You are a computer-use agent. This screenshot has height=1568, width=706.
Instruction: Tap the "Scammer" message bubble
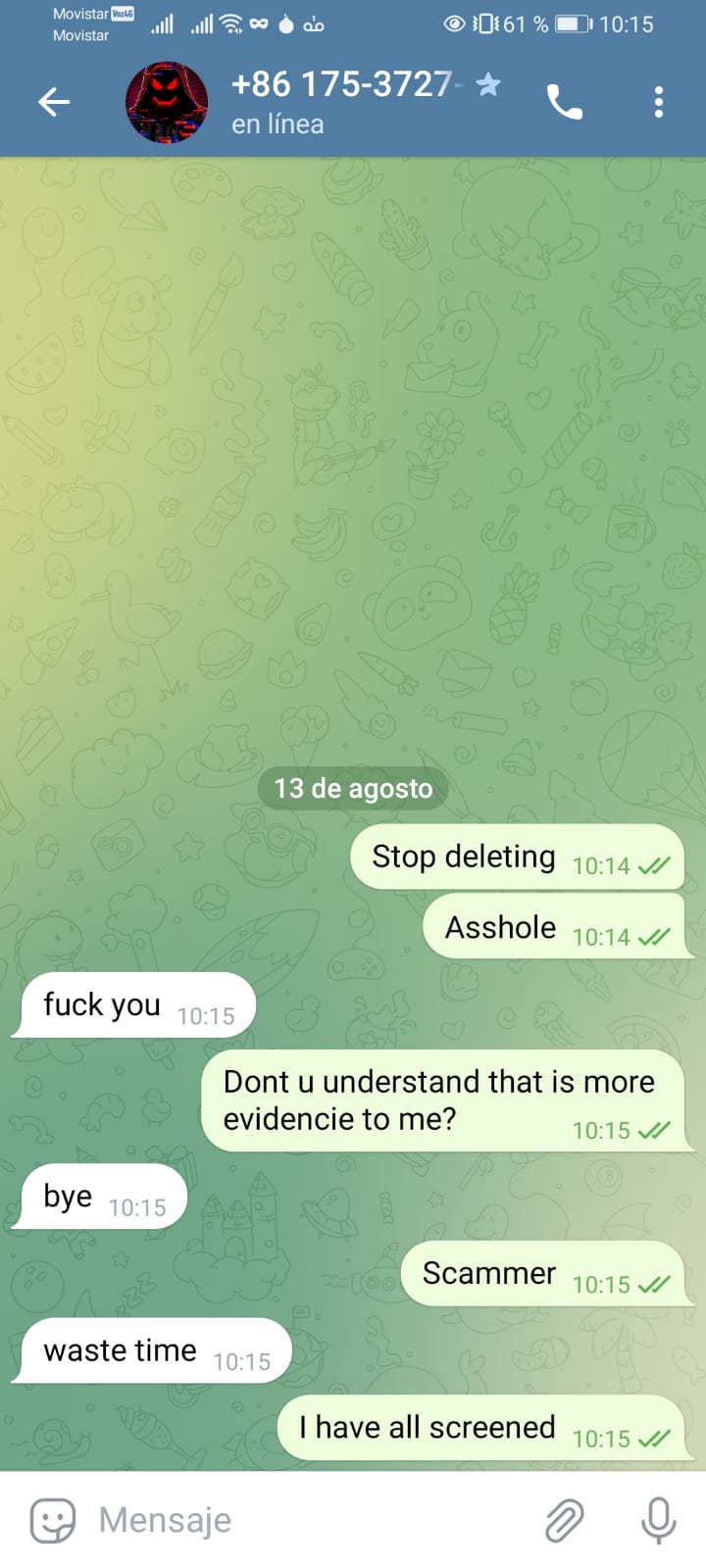[545, 1274]
